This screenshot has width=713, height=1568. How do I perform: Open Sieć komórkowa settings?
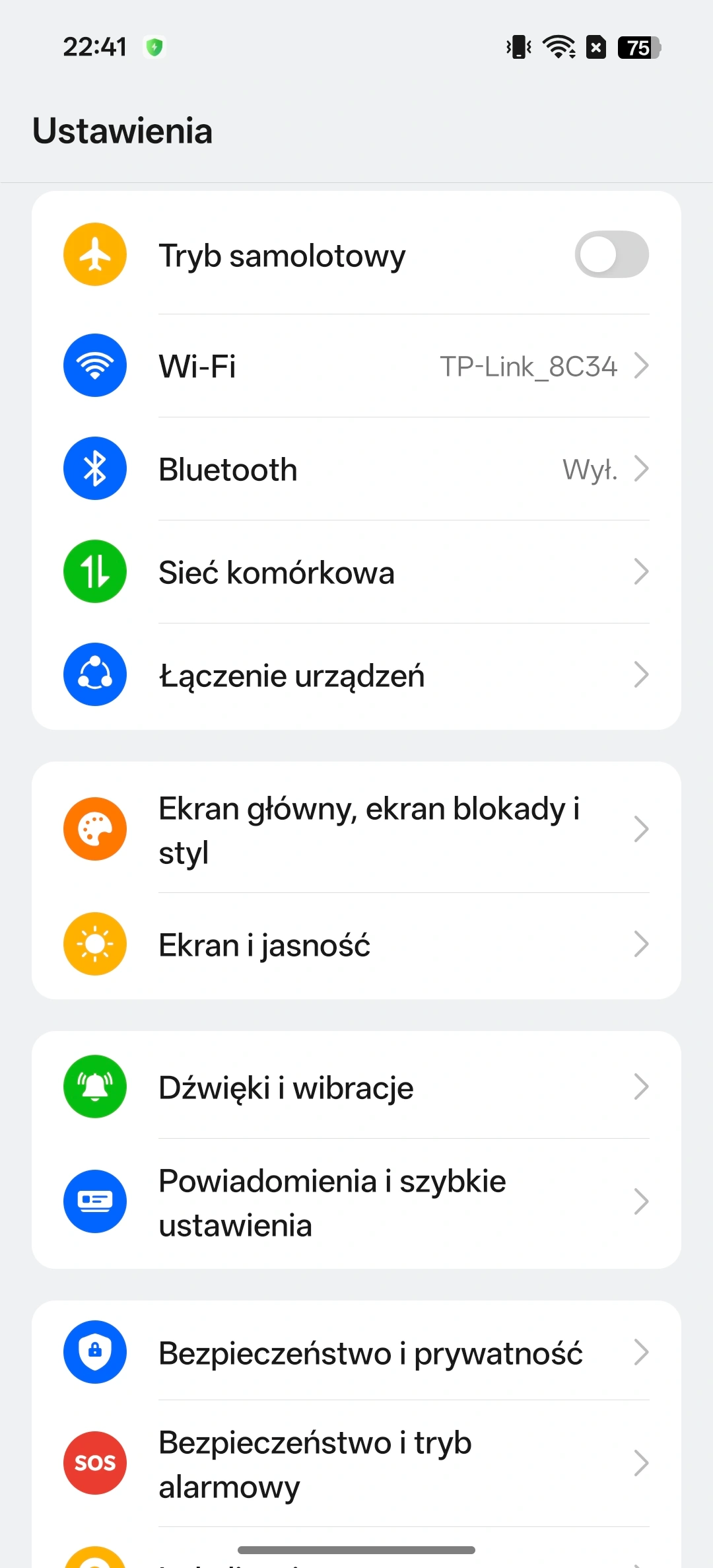click(356, 572)
